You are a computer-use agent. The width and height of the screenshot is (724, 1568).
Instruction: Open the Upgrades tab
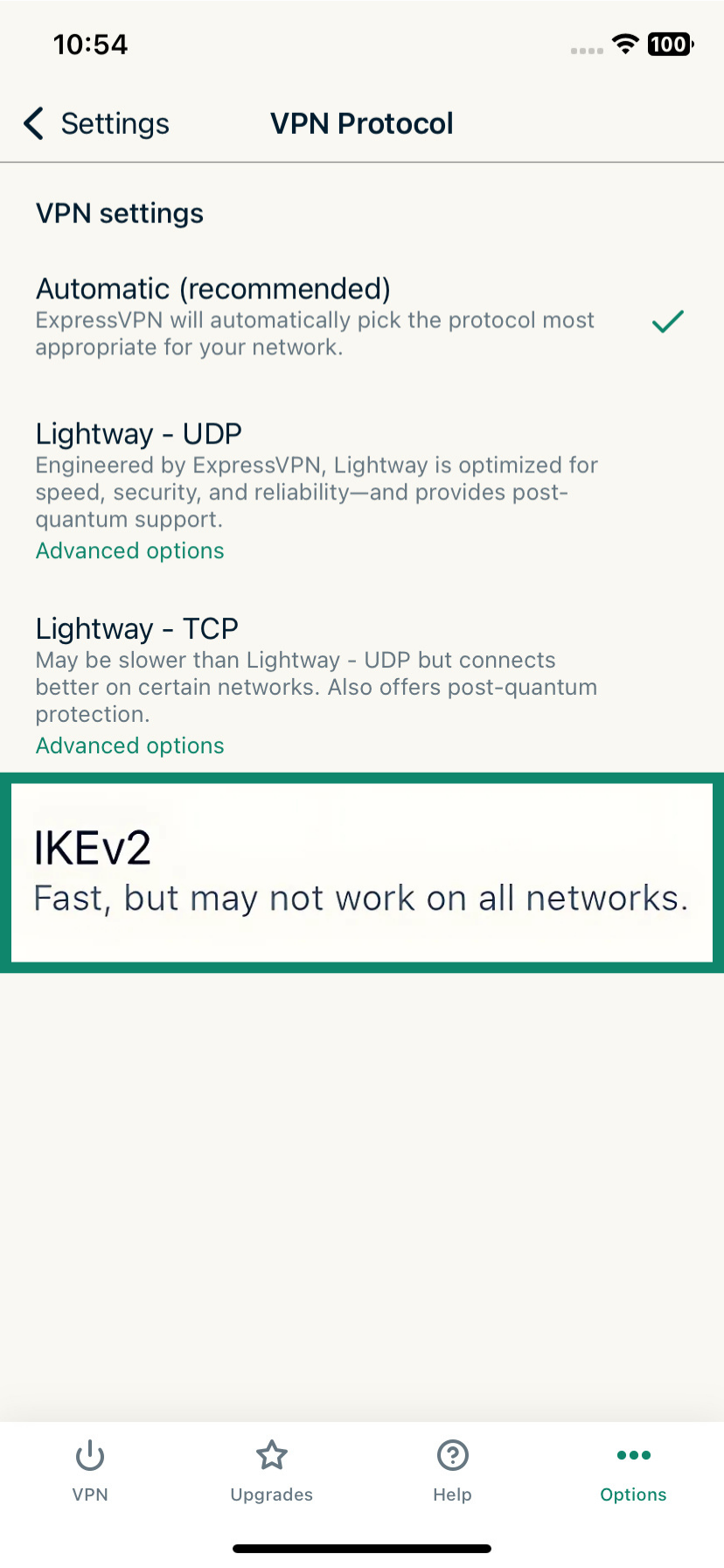[x=271, y=1472]
